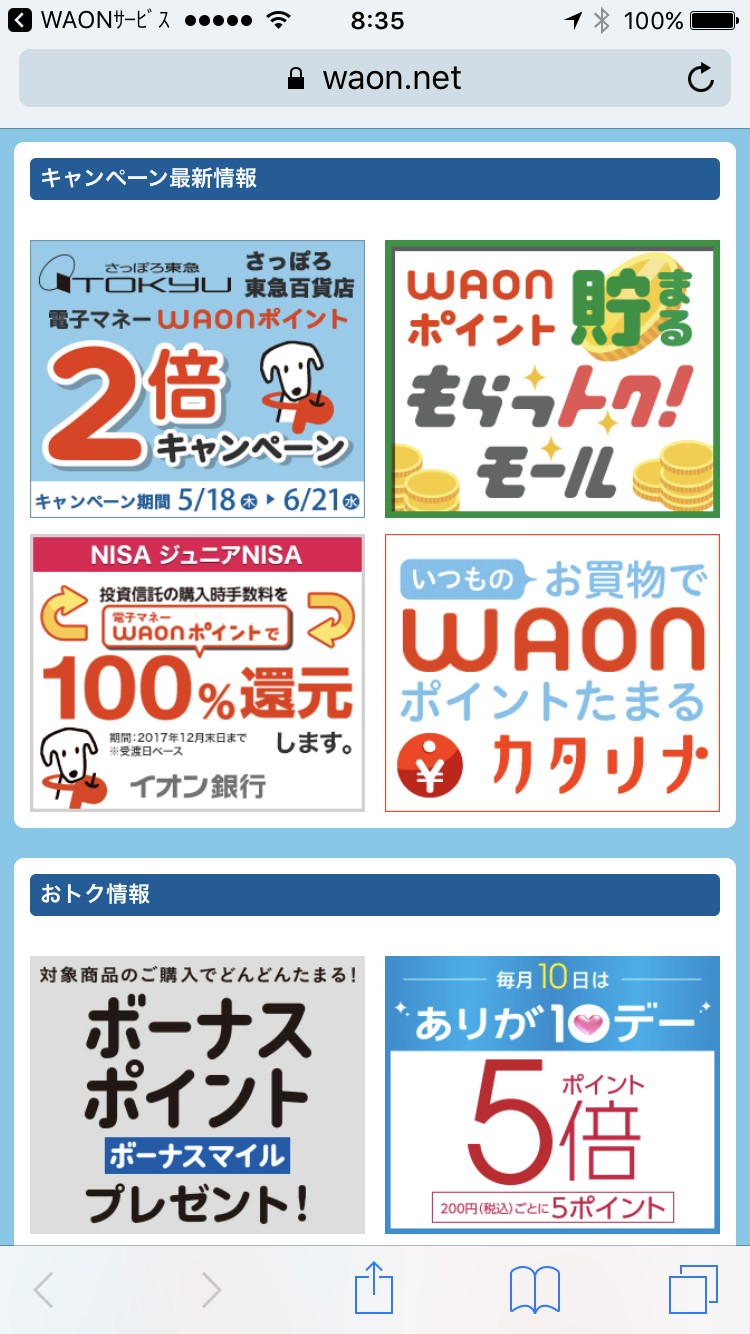This screenshot has height=1334, width=750.
Task: Open the Sapporo Tokyu 2倍 campaign banner
Action: [x=197, y=379]
